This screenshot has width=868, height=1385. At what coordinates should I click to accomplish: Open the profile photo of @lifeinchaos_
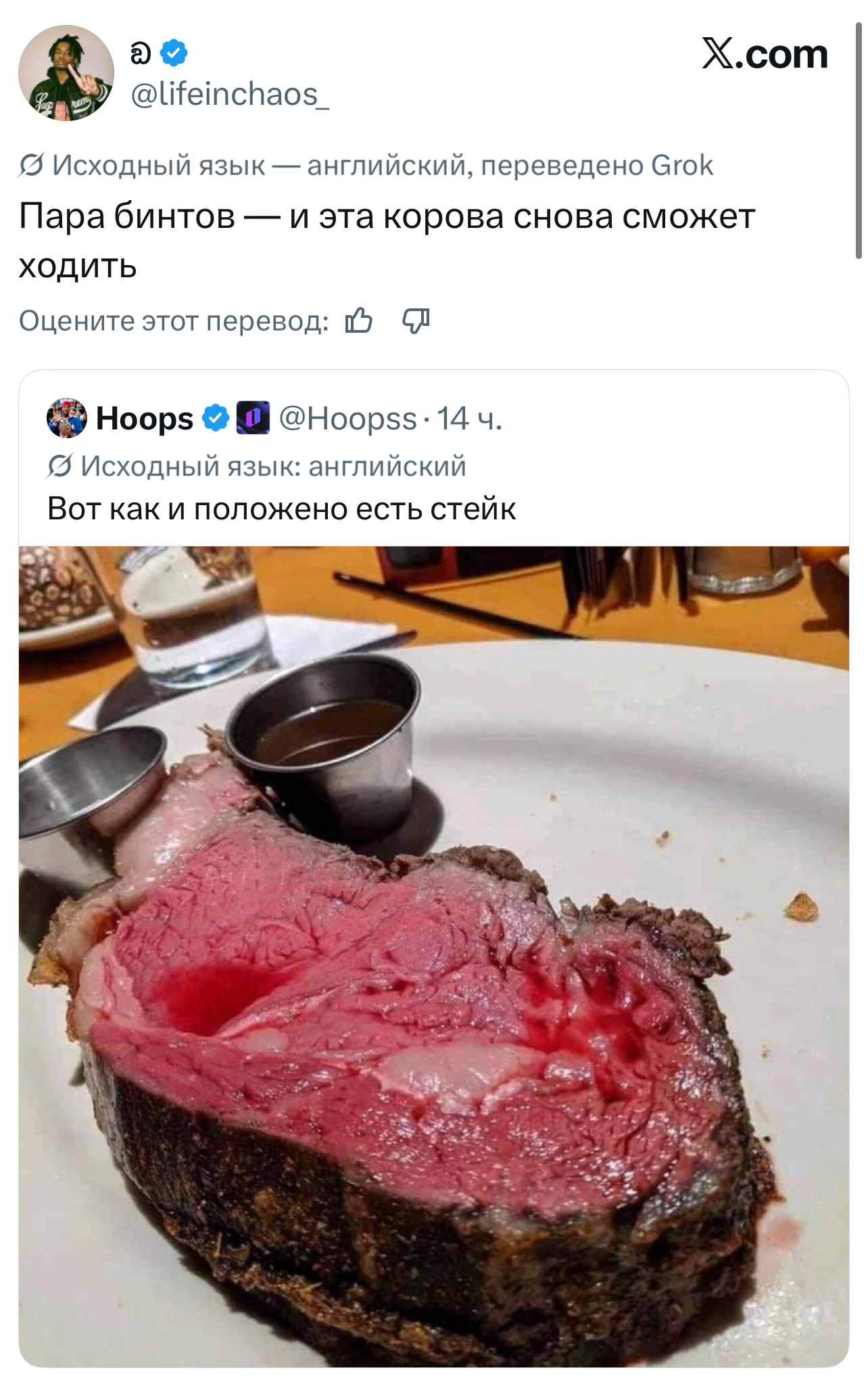click(66, 73)
